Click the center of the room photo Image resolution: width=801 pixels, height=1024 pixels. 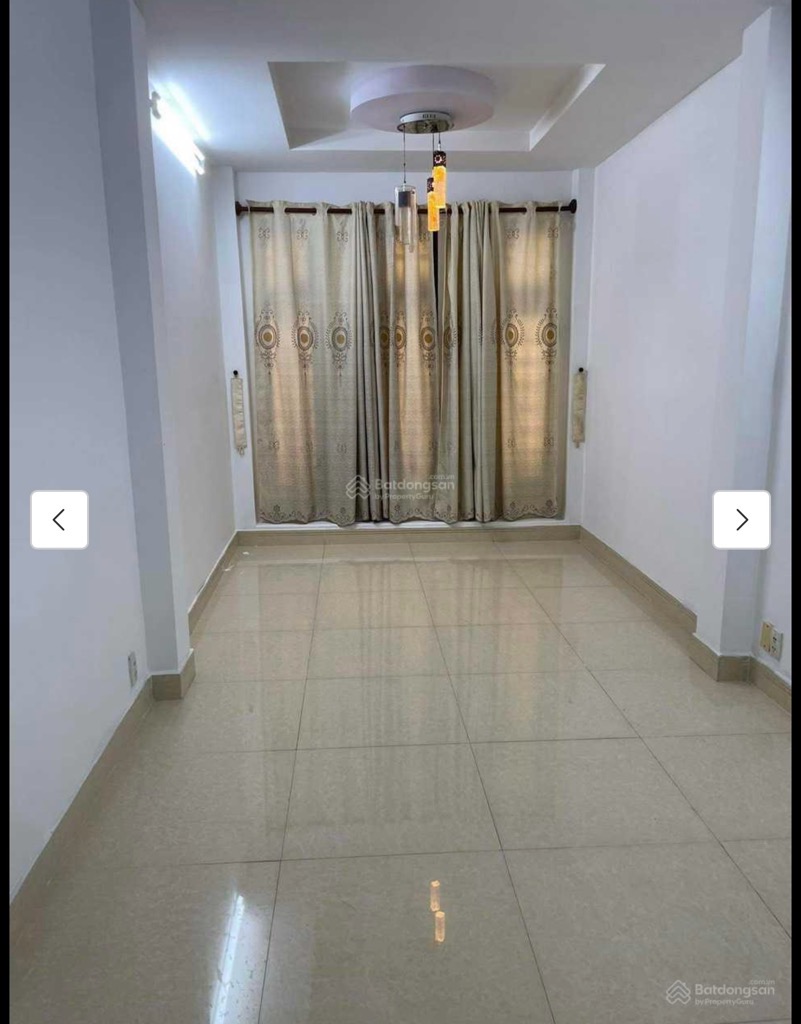pyautogui.click(x=400, y=512)
